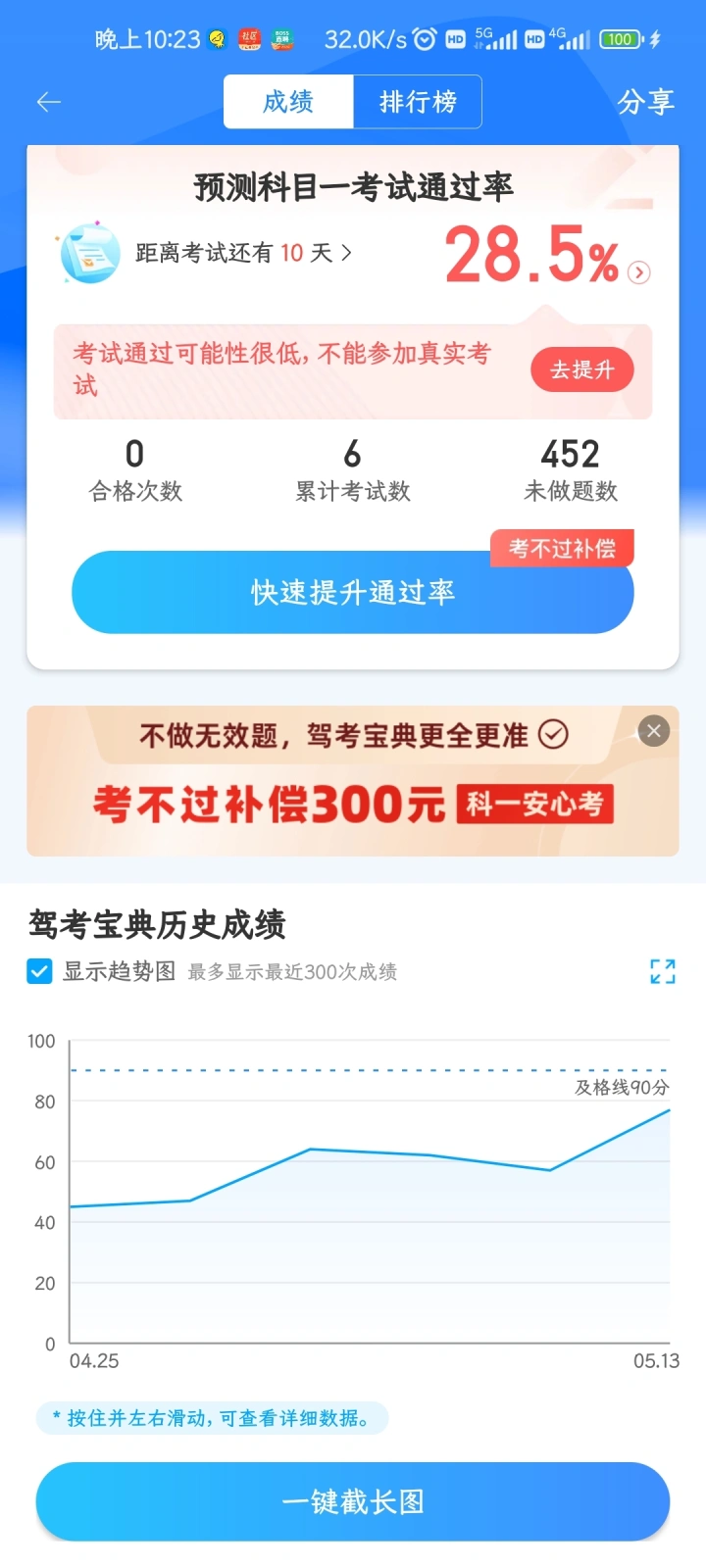Tap the 去提升 button
Screen dimensions: 706x1568
582,369
